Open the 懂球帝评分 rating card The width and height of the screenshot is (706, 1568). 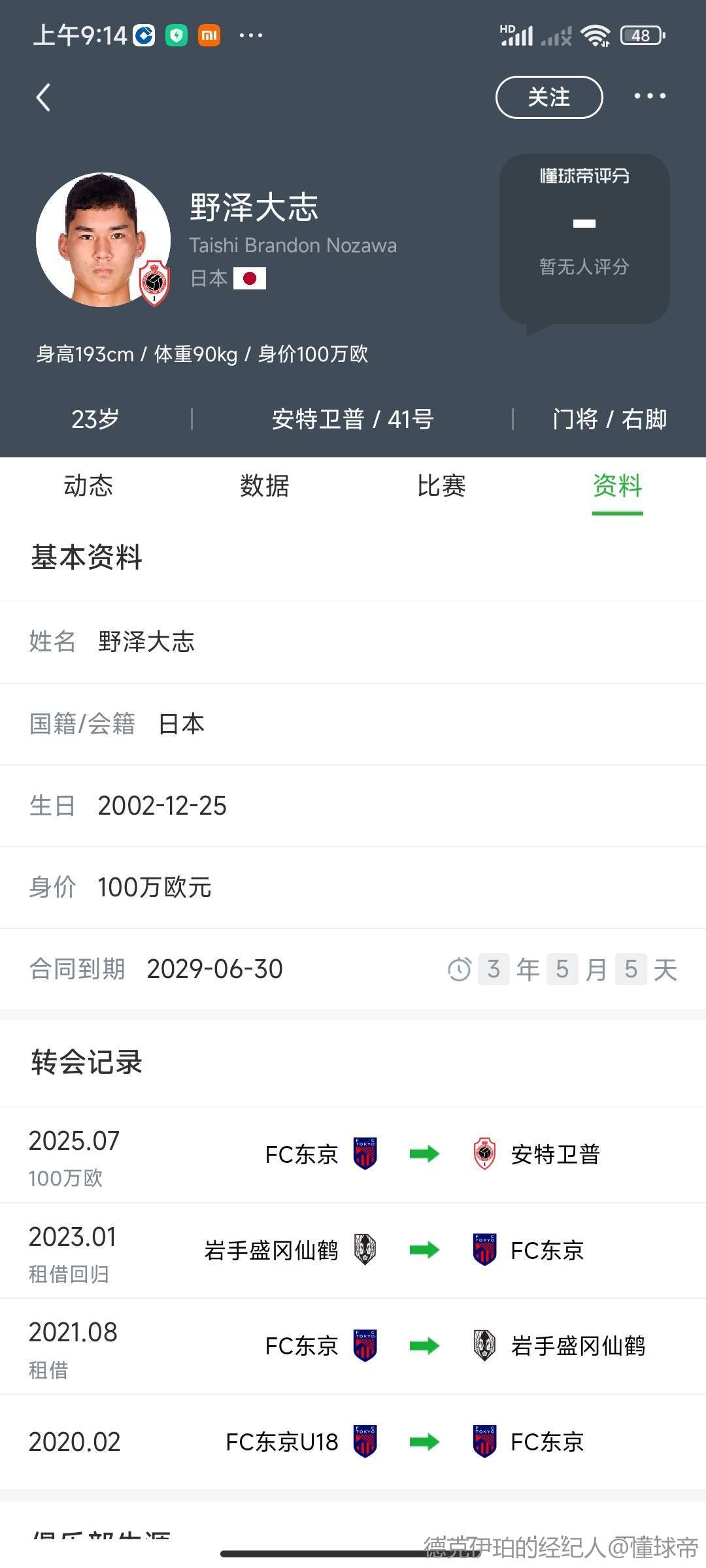coord(584,238)
